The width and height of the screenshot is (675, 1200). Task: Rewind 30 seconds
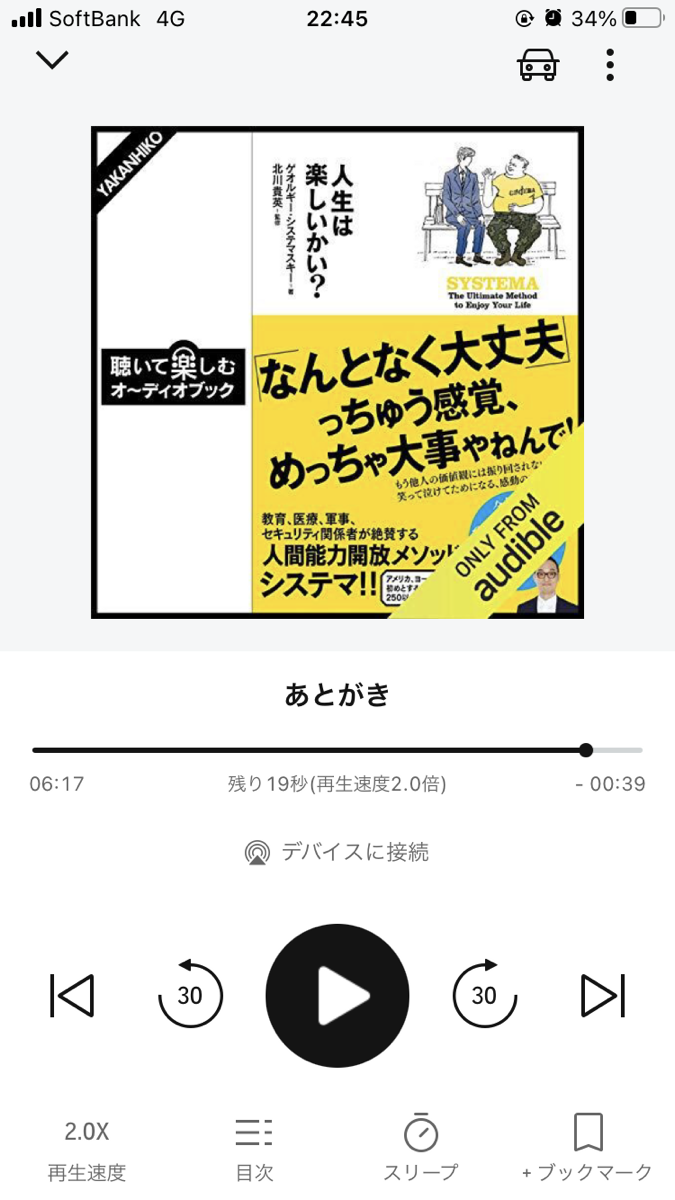click(190, 995)
